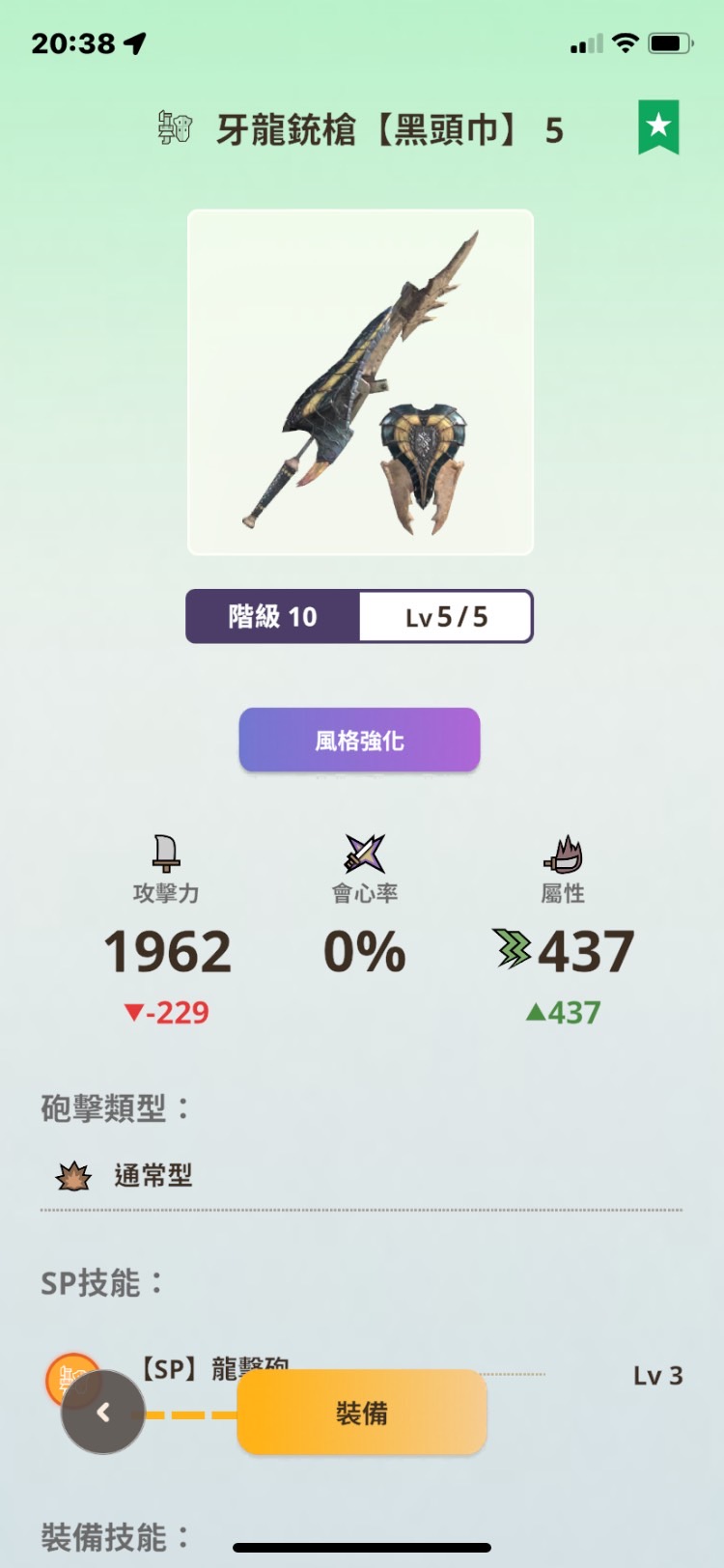Toggle the green star favorite bookmark
724x1568 pixels.
click(658, 126)
